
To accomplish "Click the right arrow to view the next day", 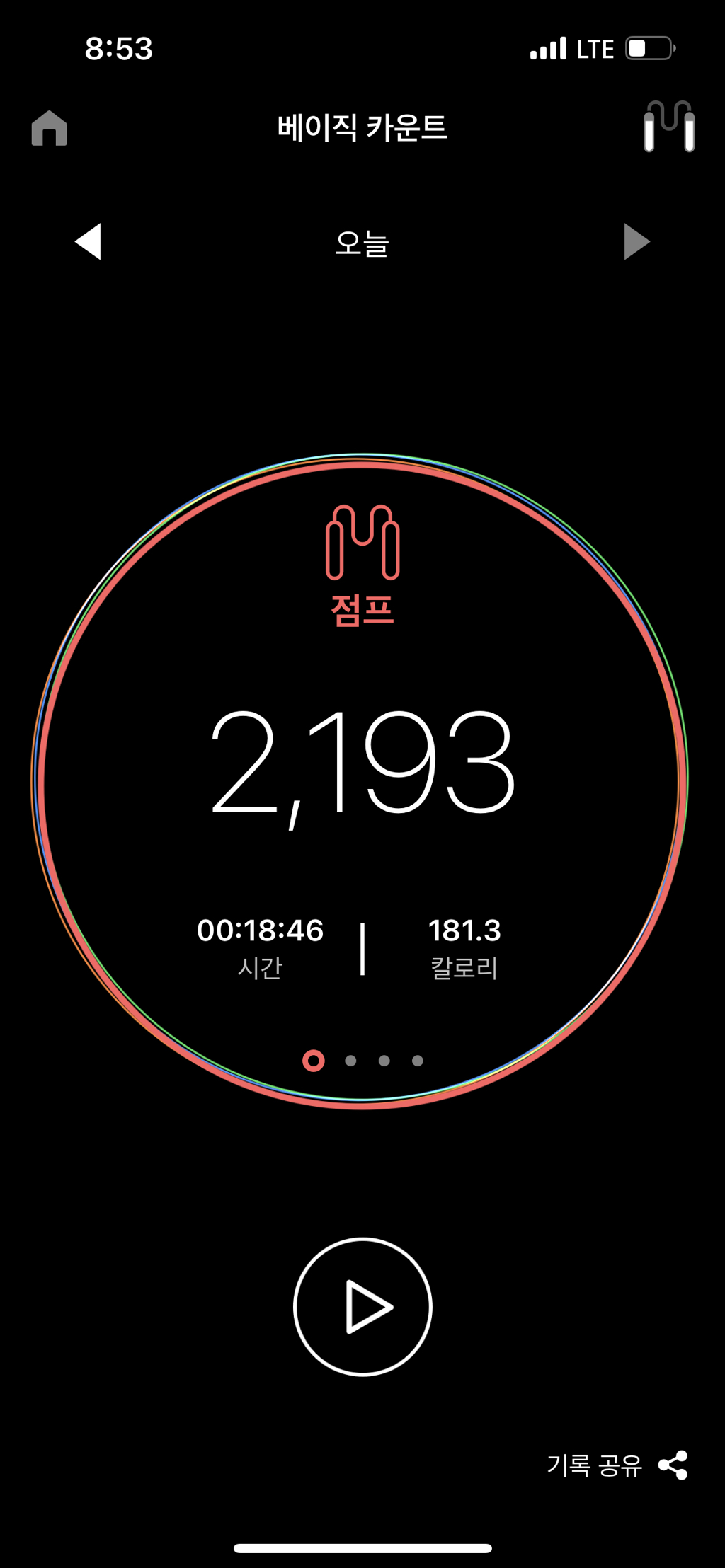I will pos(636,243).
